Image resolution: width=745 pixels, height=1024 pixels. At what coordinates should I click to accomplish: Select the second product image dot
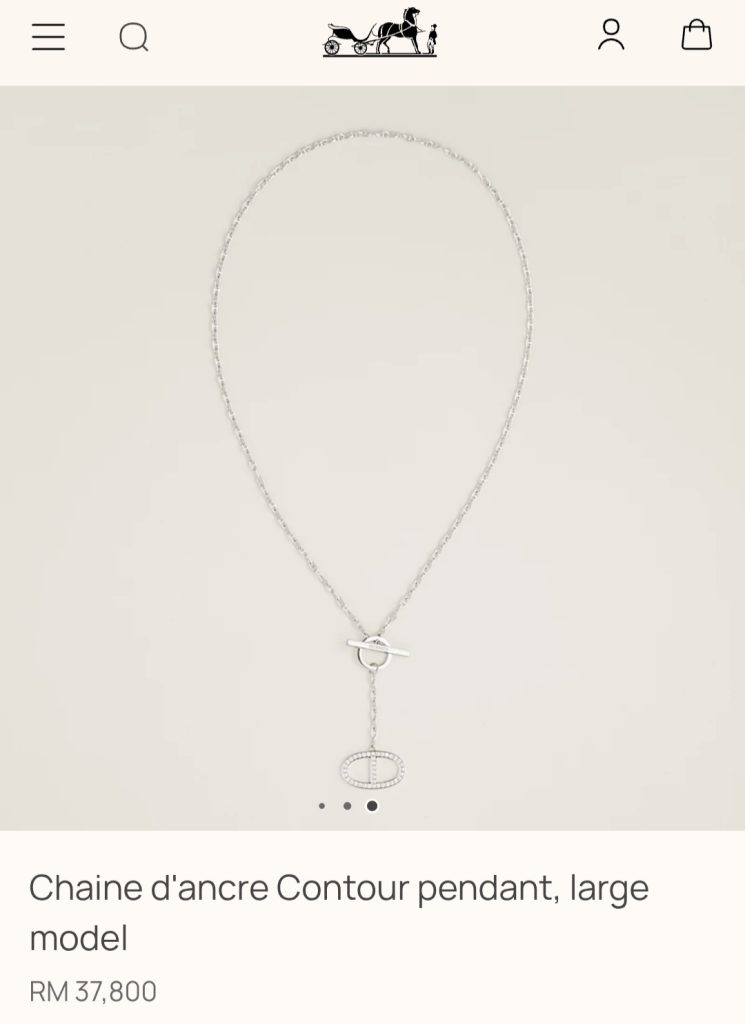tap(347, 805)
